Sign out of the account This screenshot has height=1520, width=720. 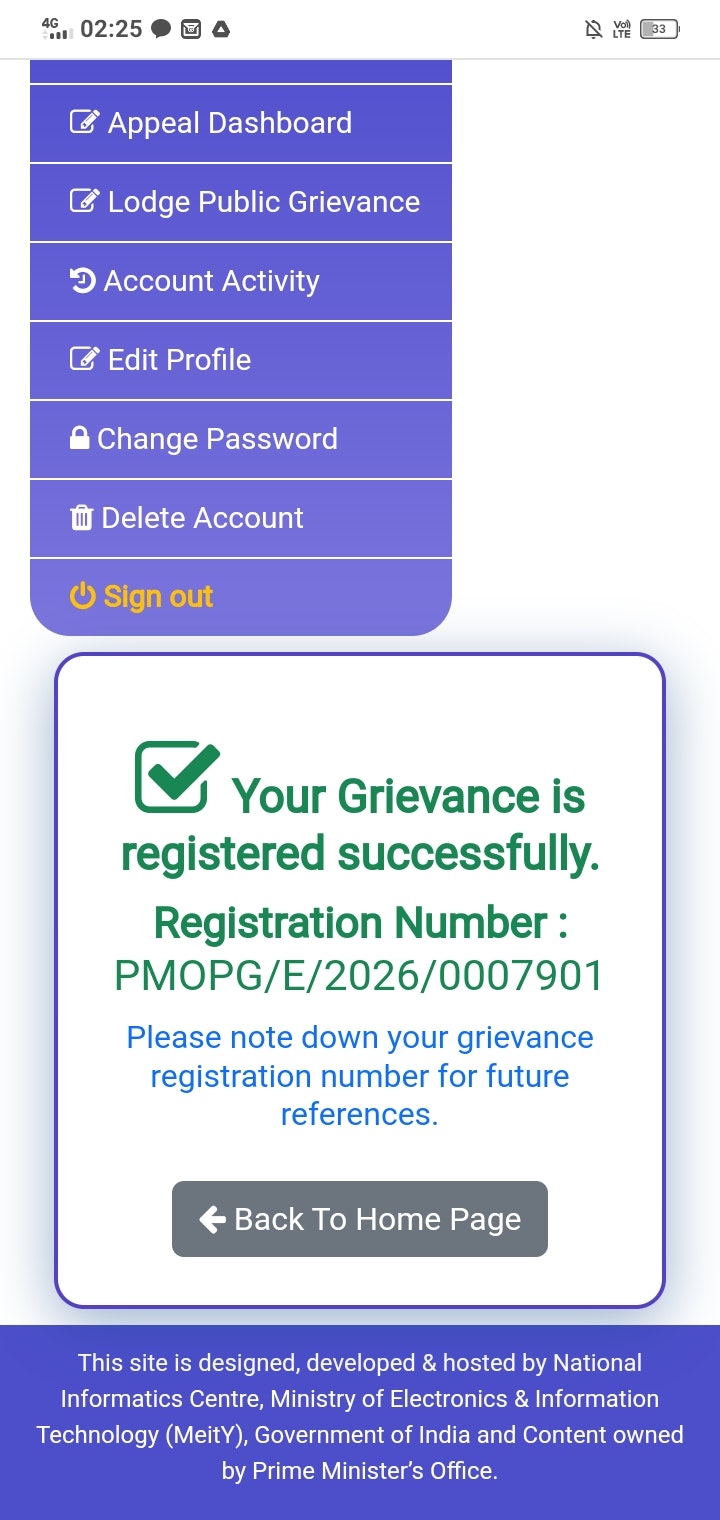click(x=240, y=597)
